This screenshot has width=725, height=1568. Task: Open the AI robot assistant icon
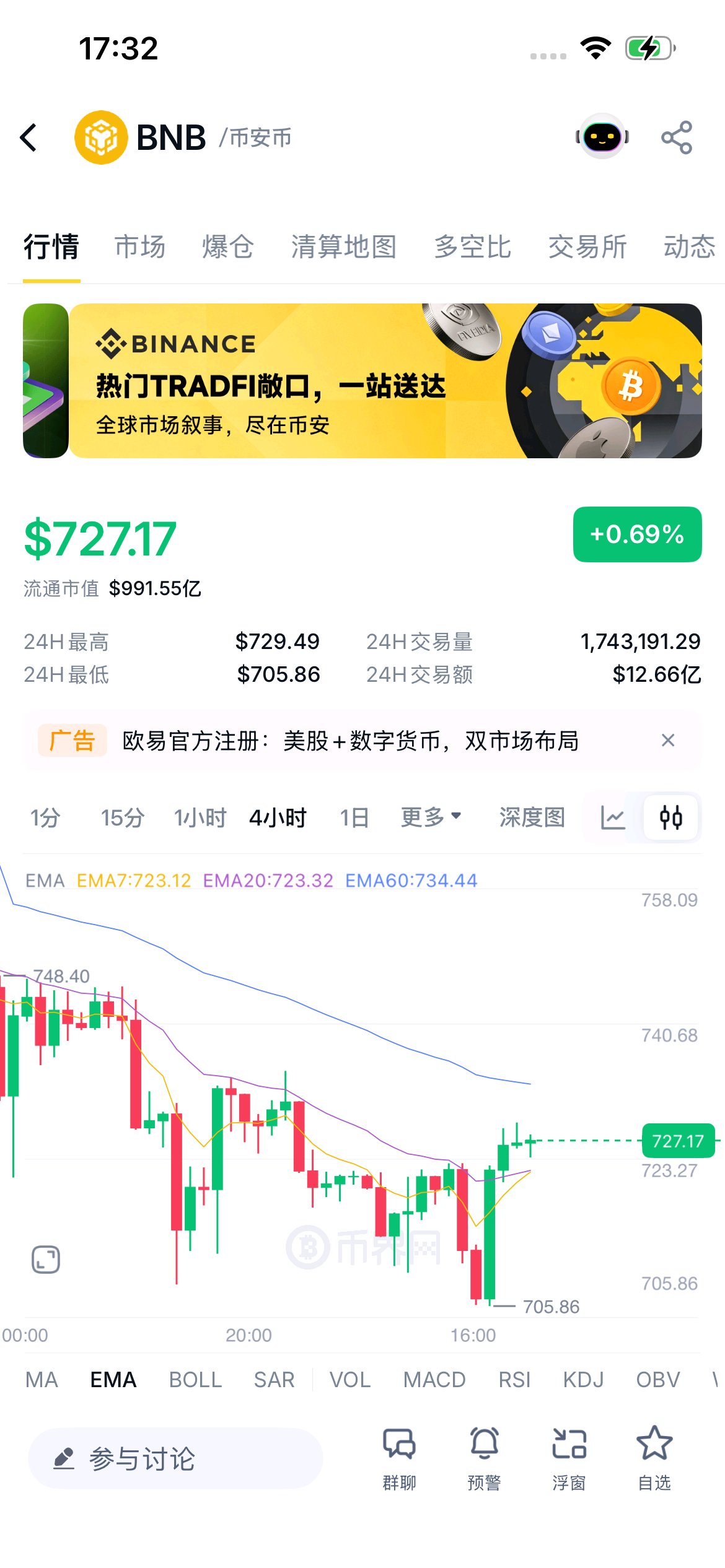coord(602,136)
